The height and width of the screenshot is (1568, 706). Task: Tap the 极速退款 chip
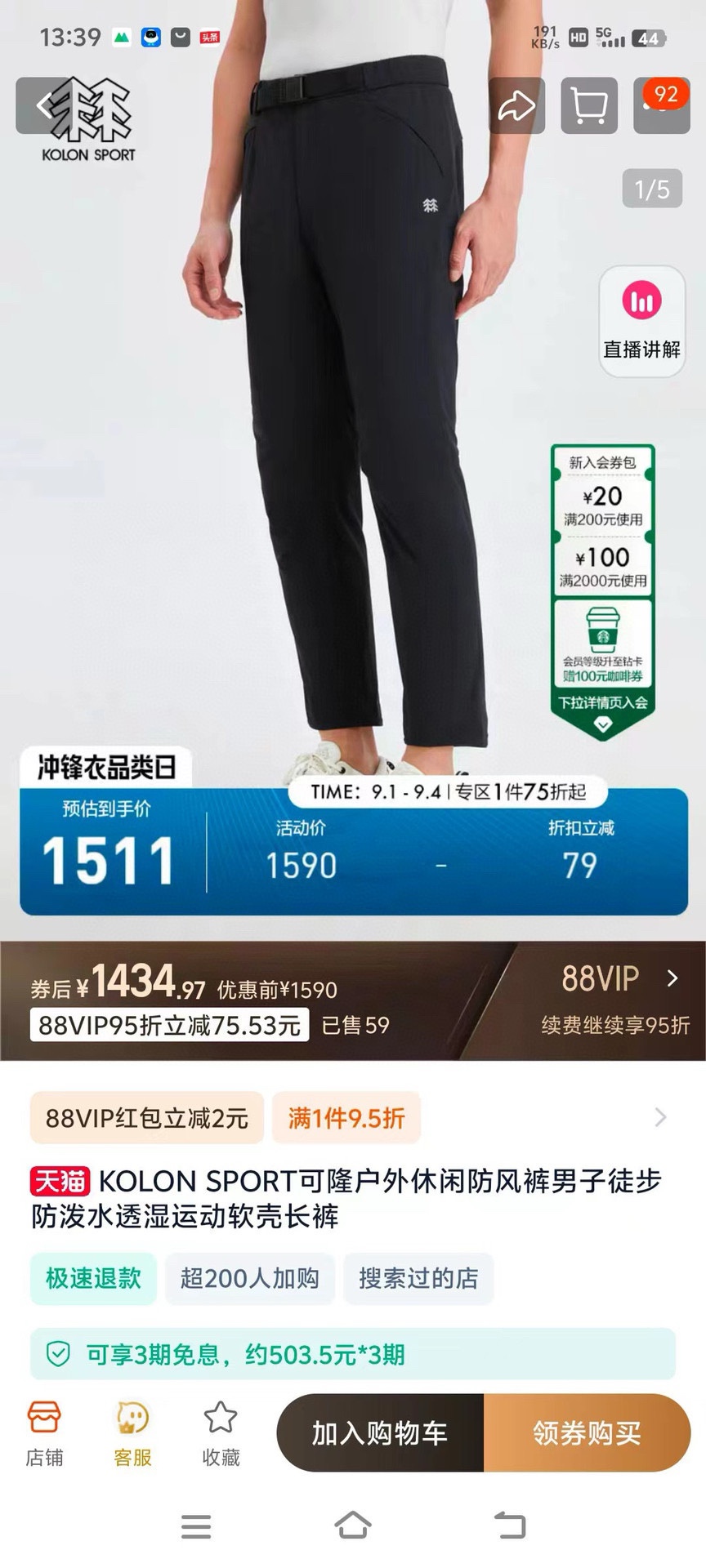(93, 1278)
